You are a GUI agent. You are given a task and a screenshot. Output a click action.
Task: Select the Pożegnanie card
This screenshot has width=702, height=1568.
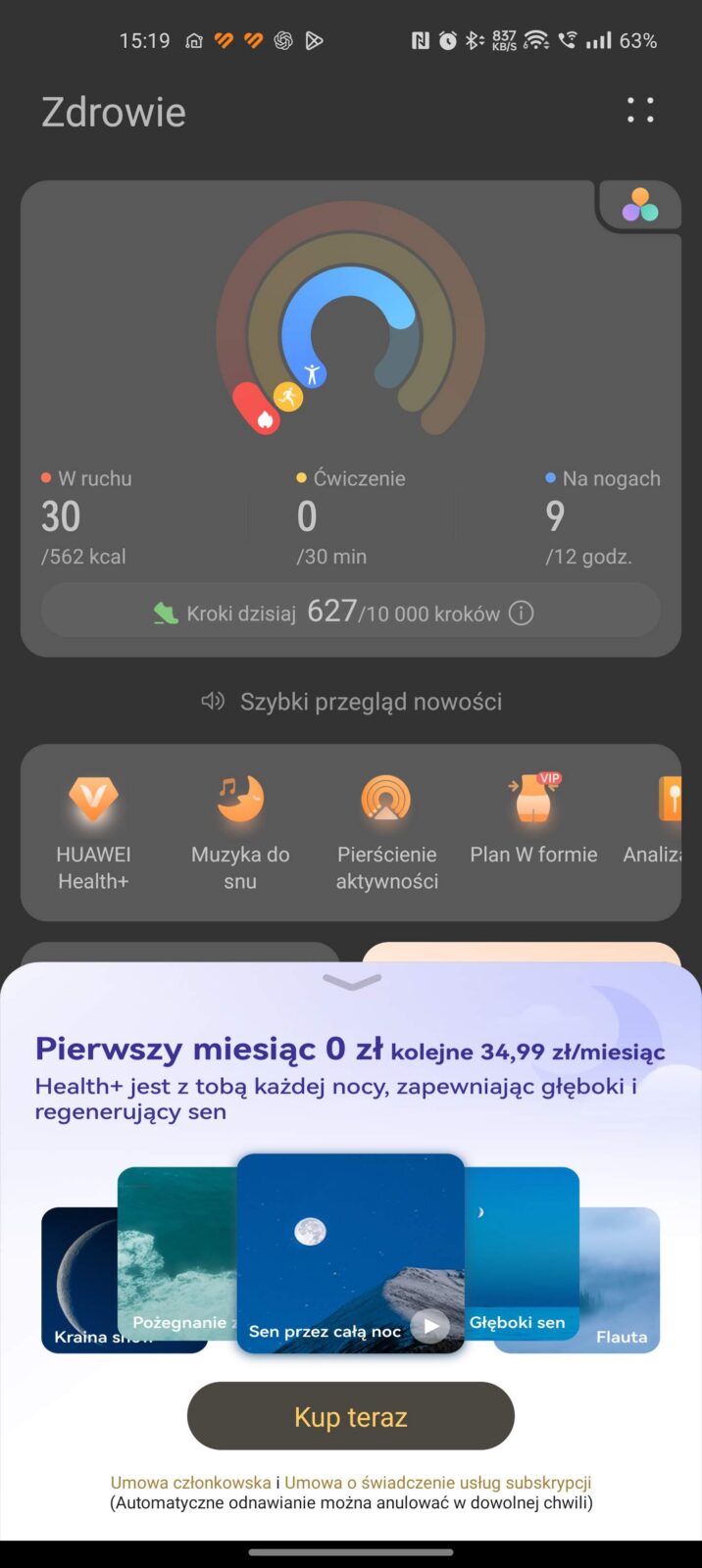point(175,1254)
